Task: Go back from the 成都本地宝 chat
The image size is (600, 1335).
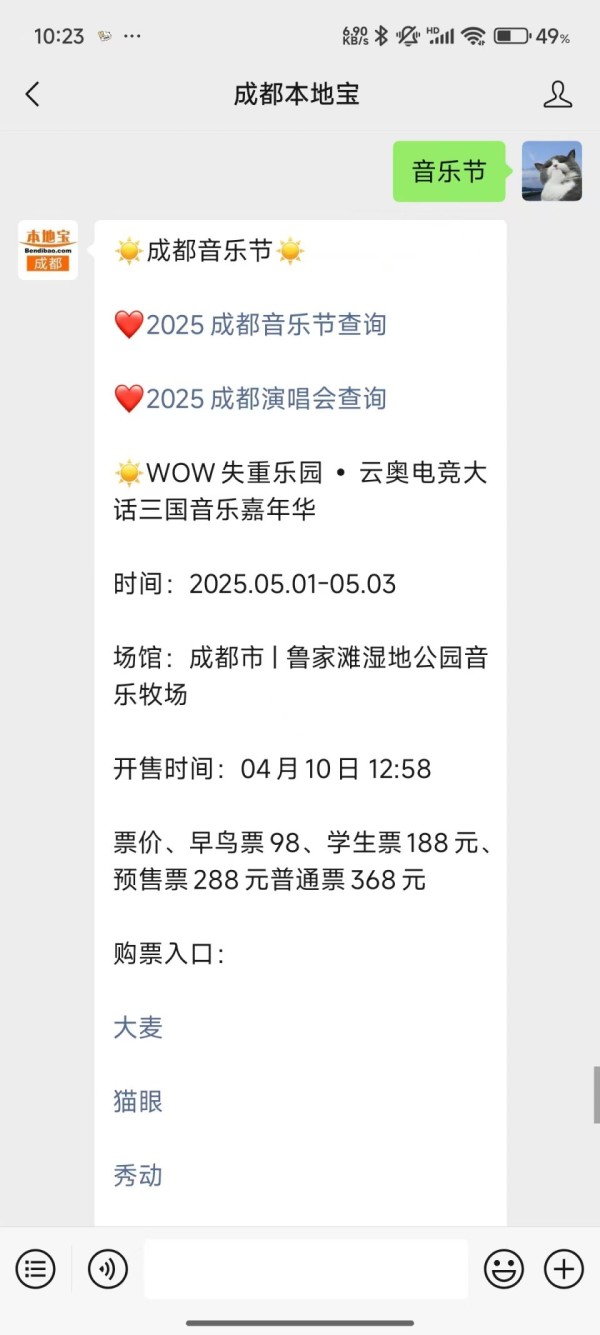Action: 33,95
